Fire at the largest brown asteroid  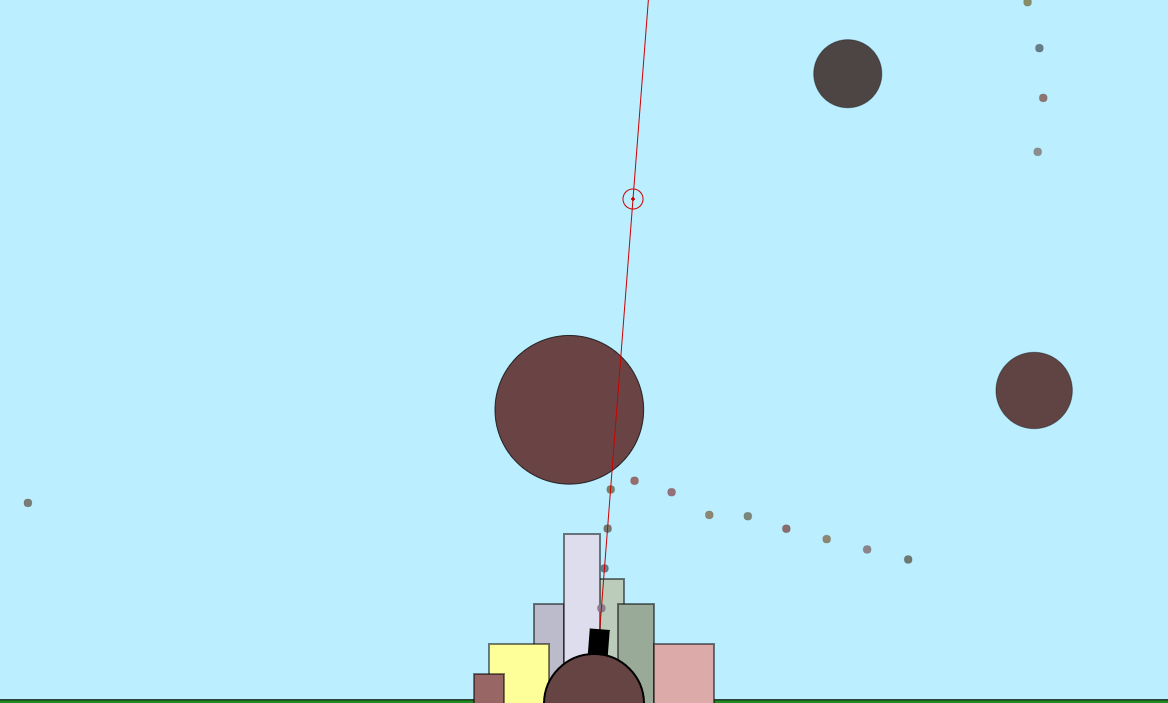569,410
